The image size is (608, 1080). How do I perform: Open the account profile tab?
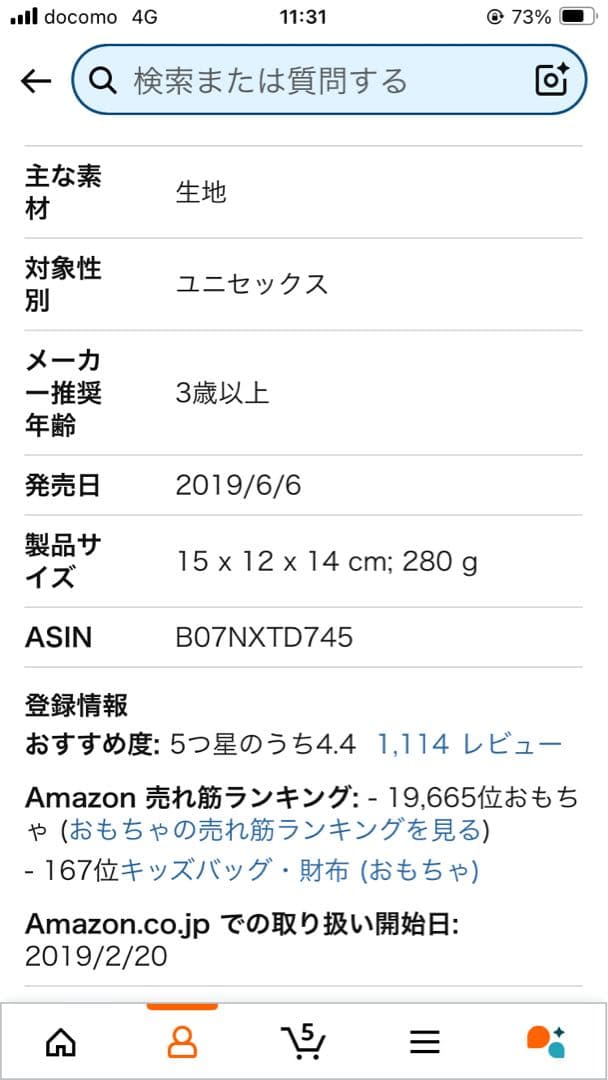point(182,1042)
